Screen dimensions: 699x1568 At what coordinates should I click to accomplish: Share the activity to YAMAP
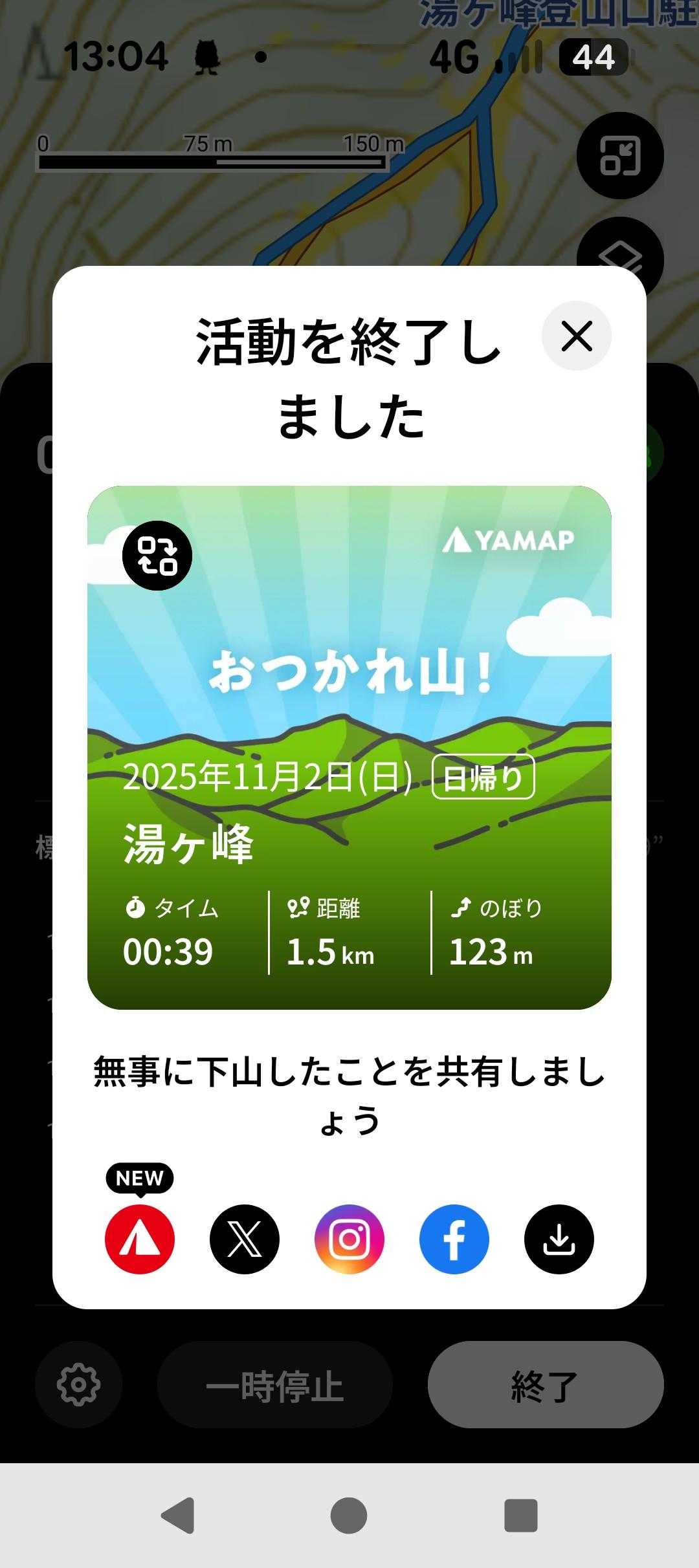pyautogui.click(x=140, y=1239)
